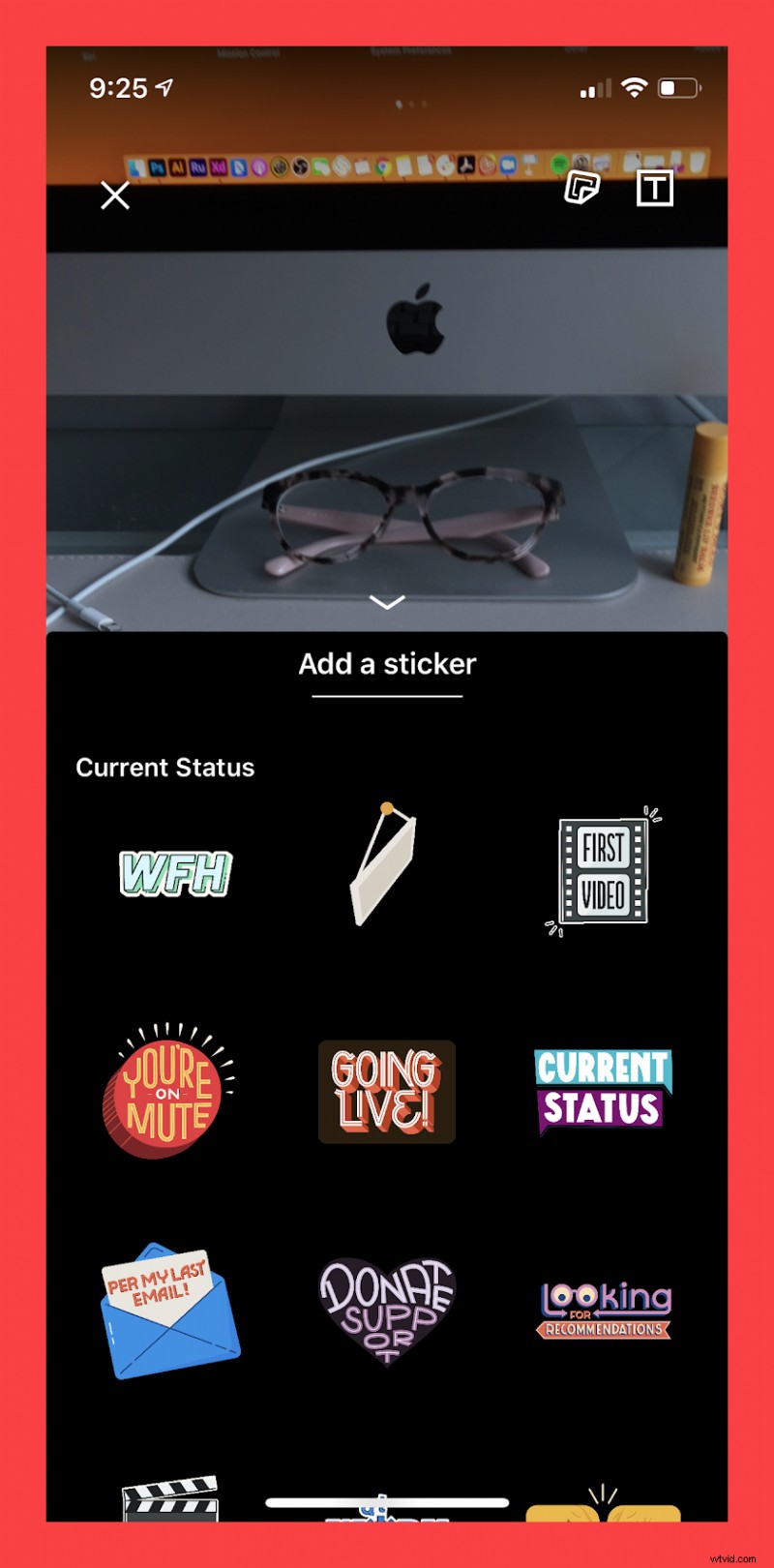Collapse the sticker panel with the chevron
Viewport: 774px width, 1568px height.
pyautogui.click(x=387, y=603)
